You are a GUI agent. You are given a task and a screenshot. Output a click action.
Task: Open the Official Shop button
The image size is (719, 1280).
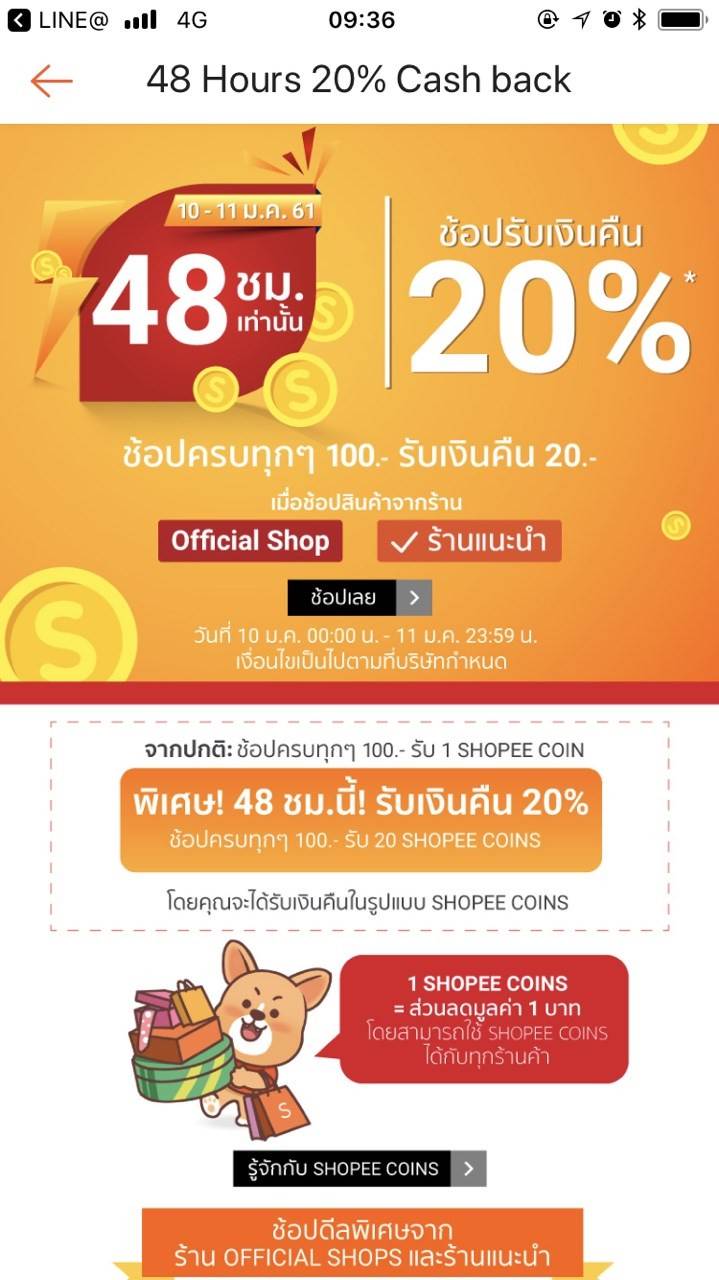pos(250,541)
